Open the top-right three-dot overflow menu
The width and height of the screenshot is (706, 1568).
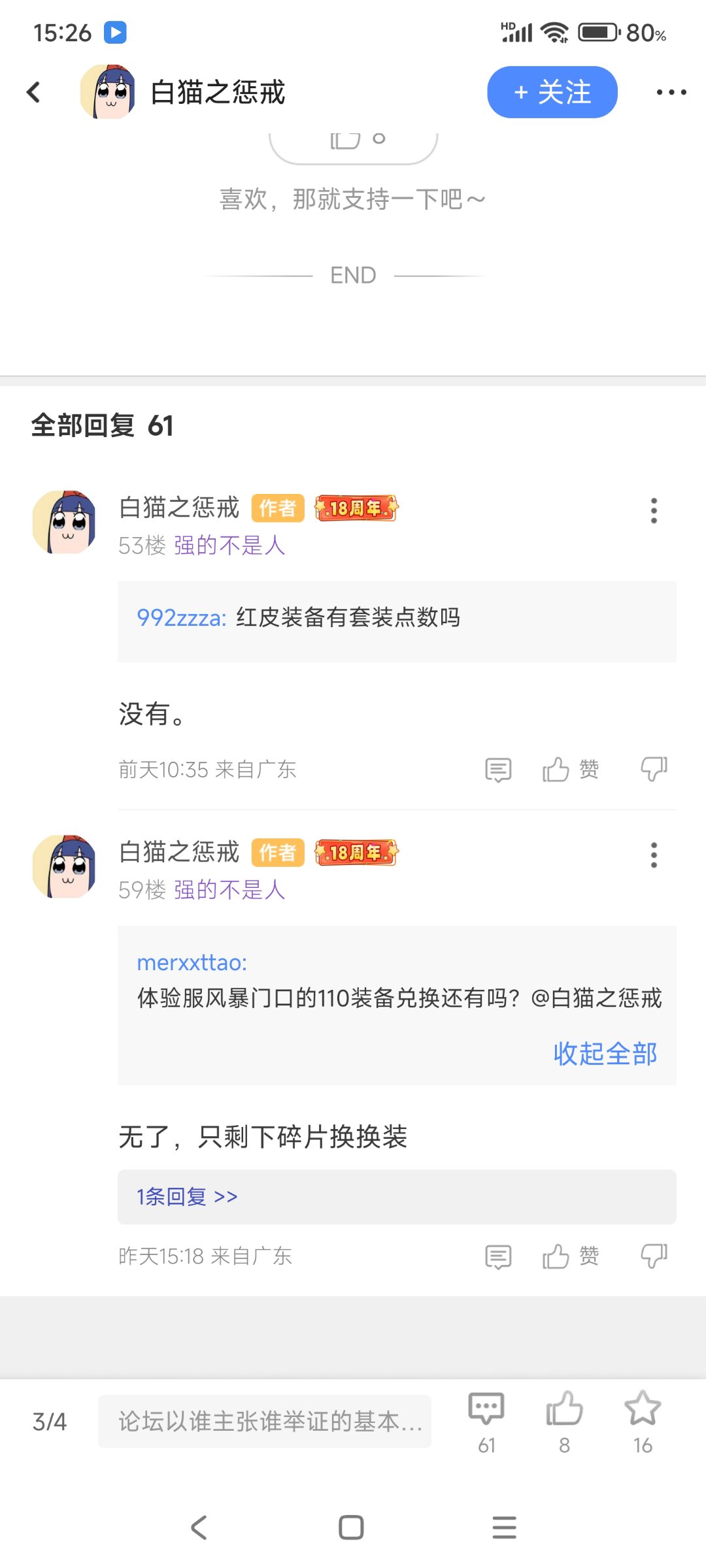pos(671,92)
